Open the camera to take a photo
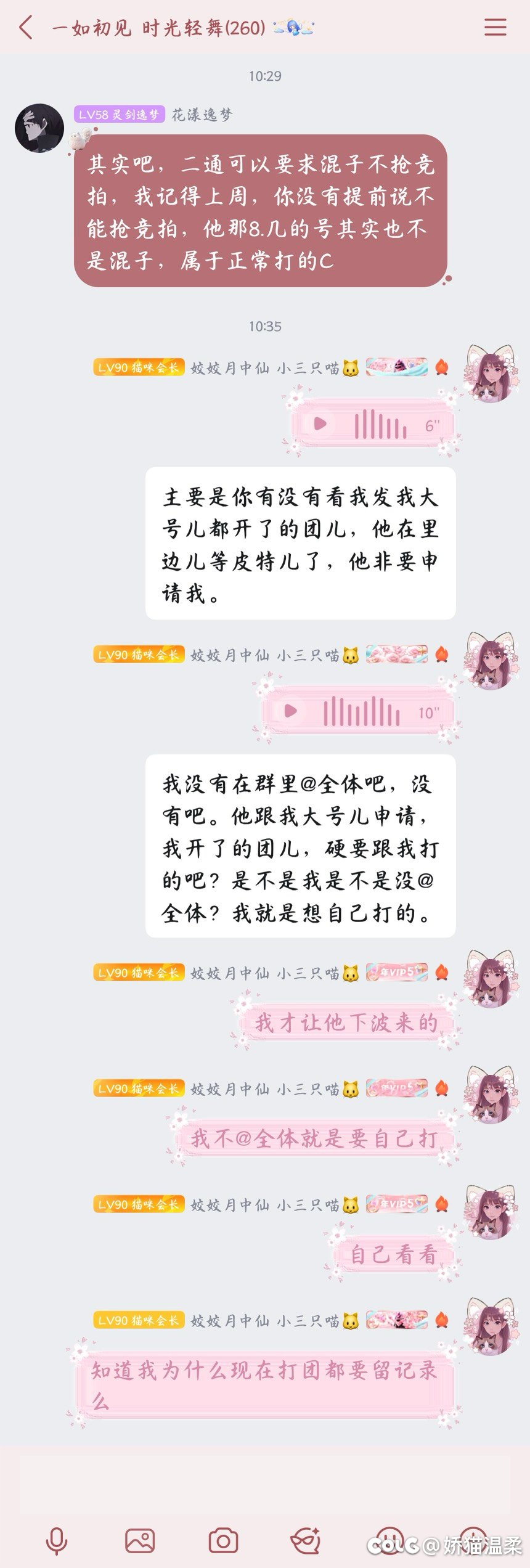 tap(223, 1541)
